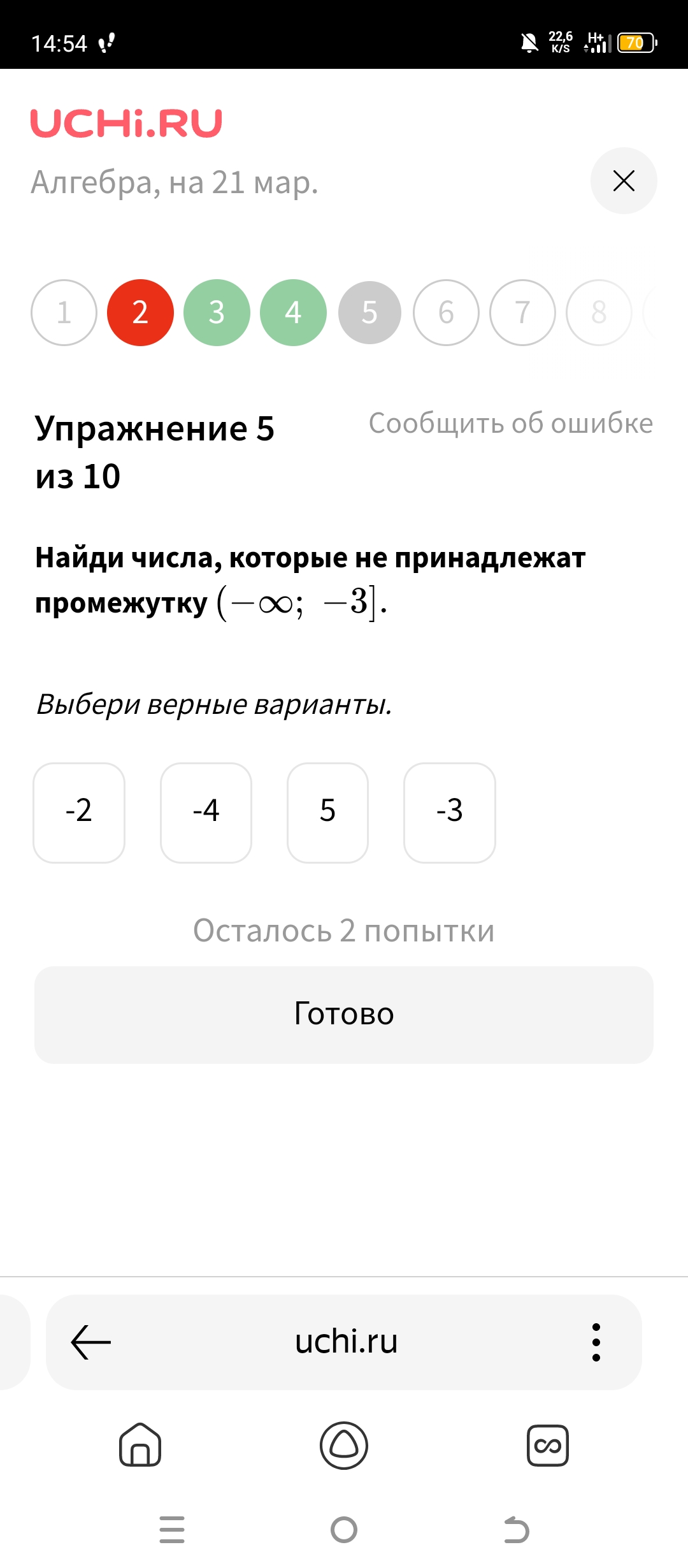Open browser home page icon
Viewport: 688px width, 1568px height.
point(140,1445)
